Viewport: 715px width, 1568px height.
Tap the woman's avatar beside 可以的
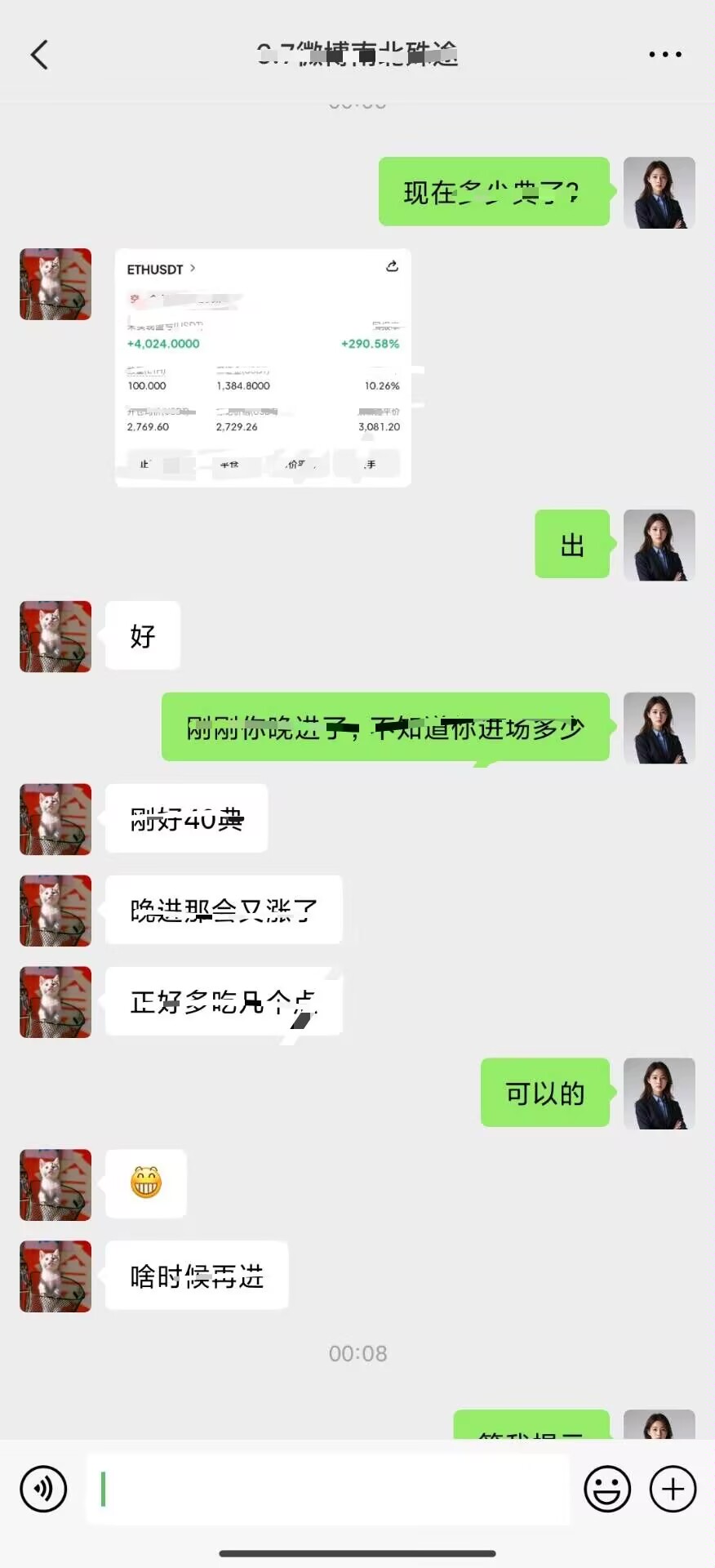pyautogui.click(x=659, y=1094)
